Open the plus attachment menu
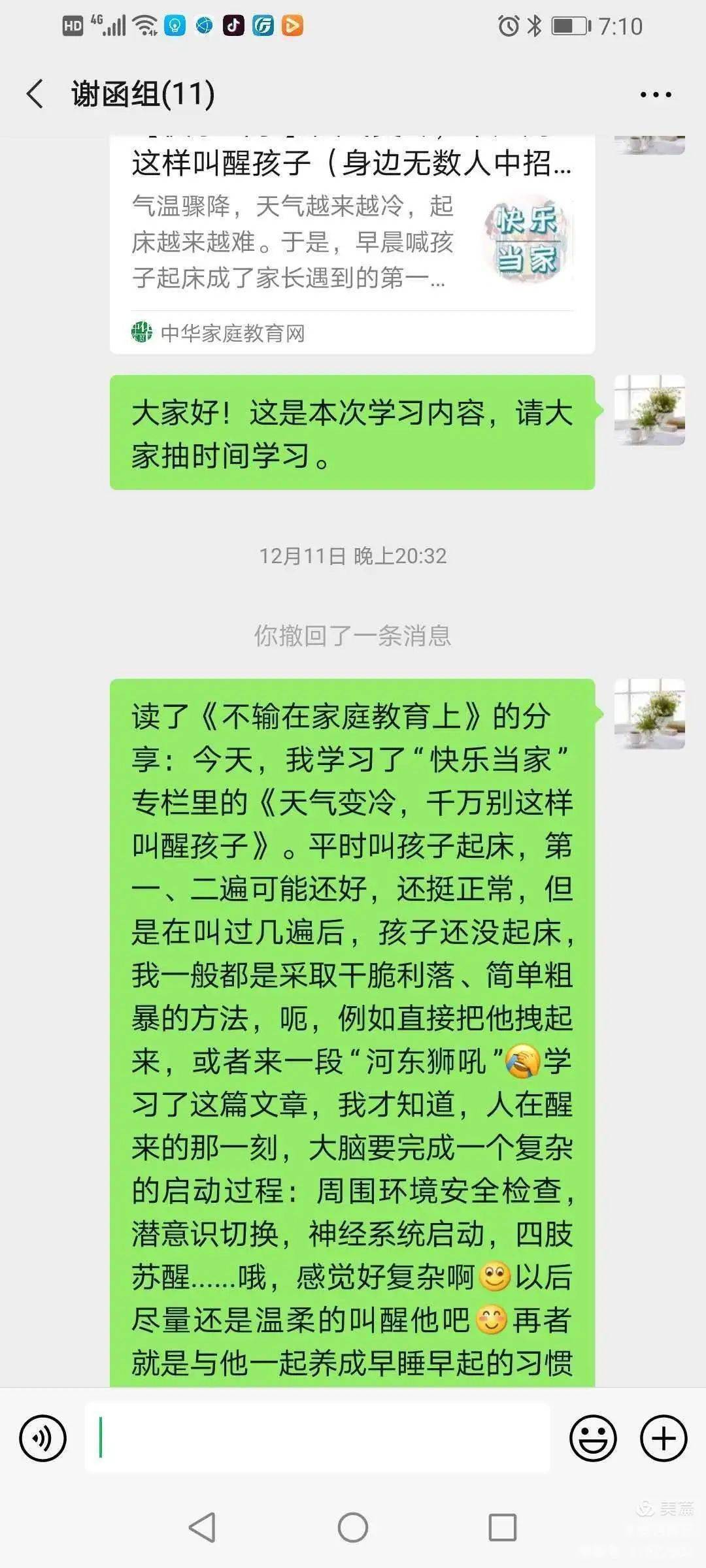This screenshot has height=1568, width=706. pyautogui.click(x=663, y=1438)
